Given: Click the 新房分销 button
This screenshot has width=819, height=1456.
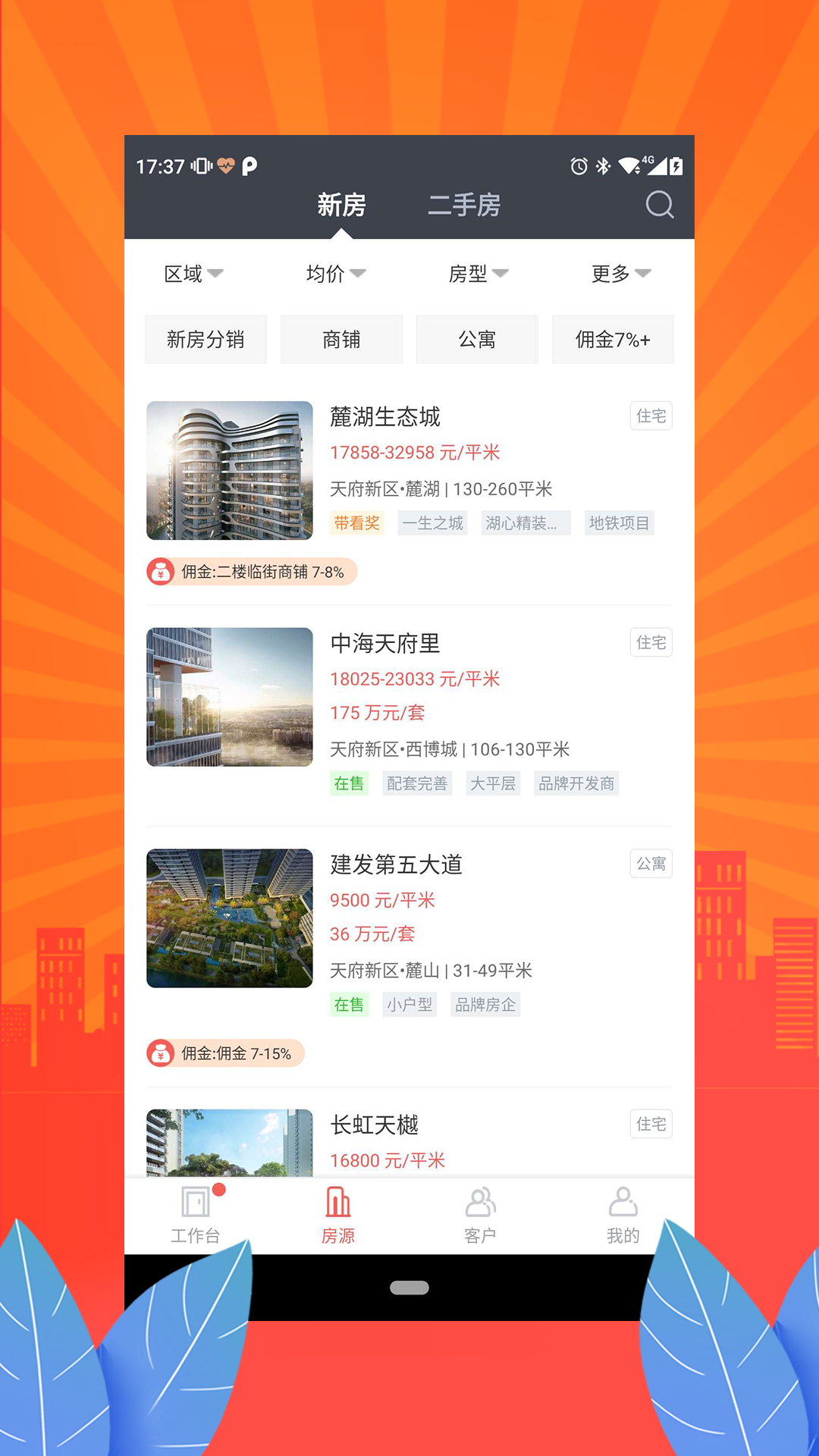Looking at the screenshot, I should pos(206,339).
